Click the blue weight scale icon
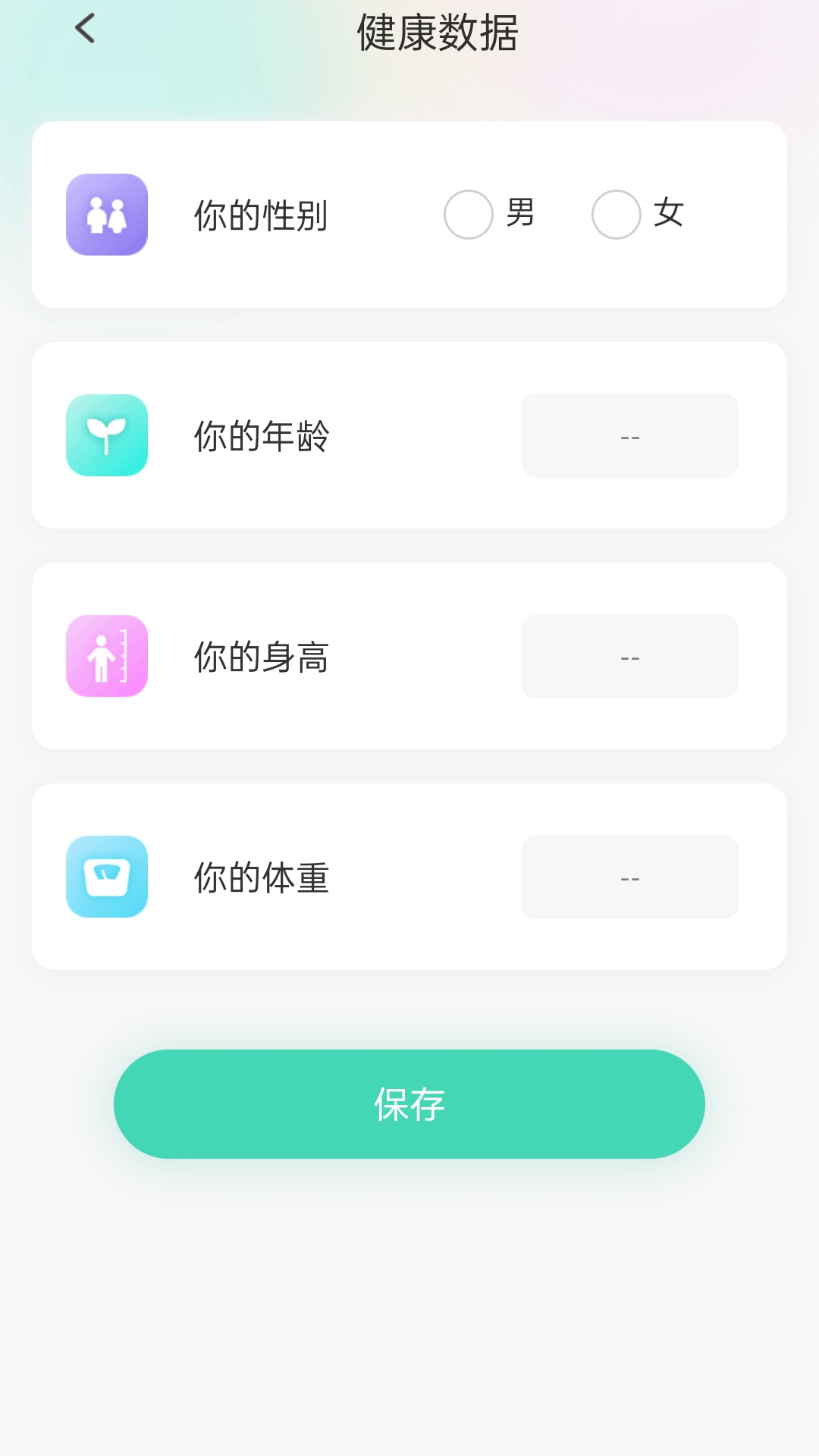This screenshot has width=819, height=1456. pos(106,877)
